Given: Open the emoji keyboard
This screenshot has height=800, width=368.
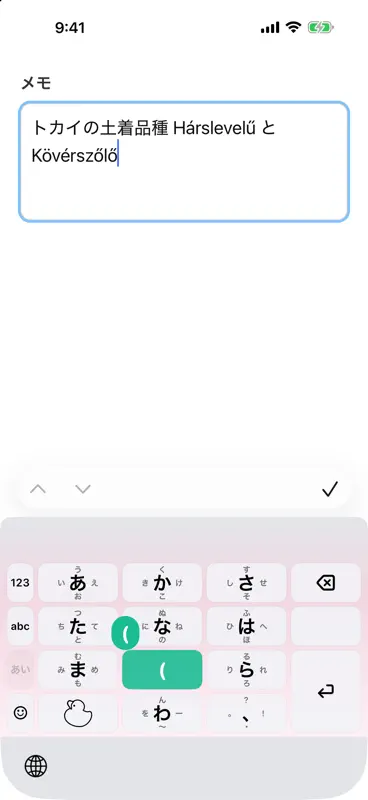Looking at the screenshot, I should point(20,713).
